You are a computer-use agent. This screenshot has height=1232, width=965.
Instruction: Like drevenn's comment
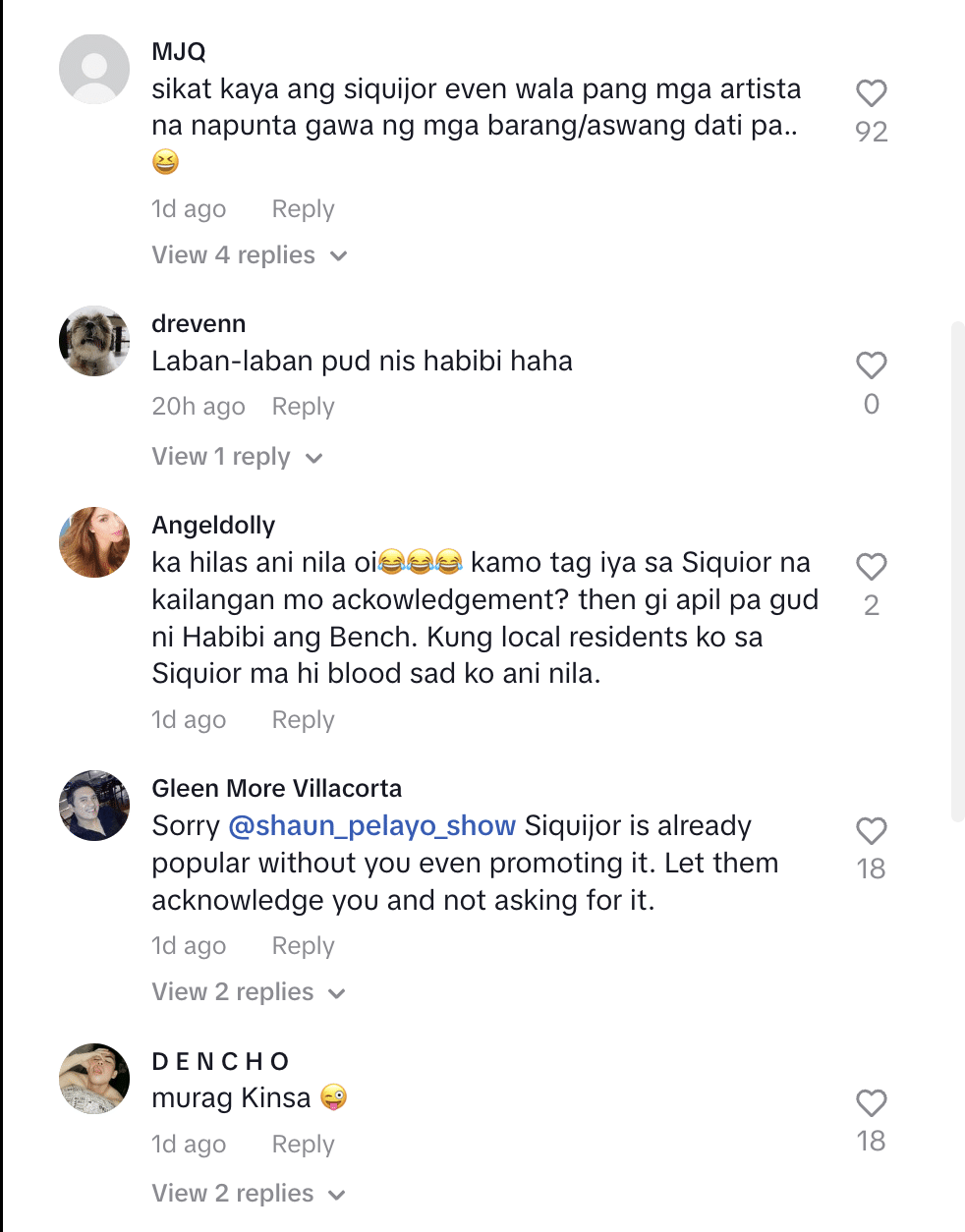pos(871,365)
